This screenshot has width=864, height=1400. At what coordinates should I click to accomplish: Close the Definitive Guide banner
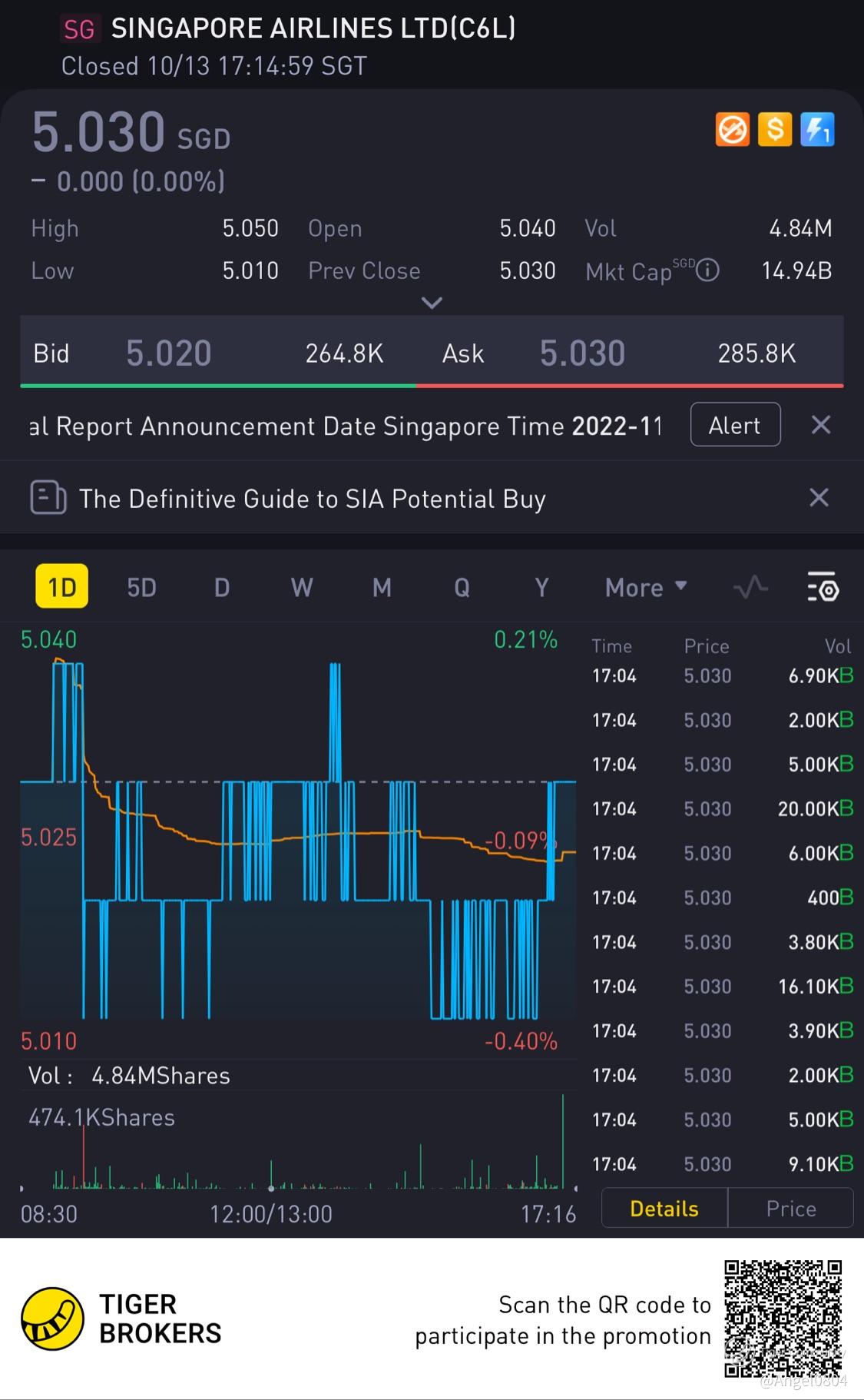click(x=819, y=498)
